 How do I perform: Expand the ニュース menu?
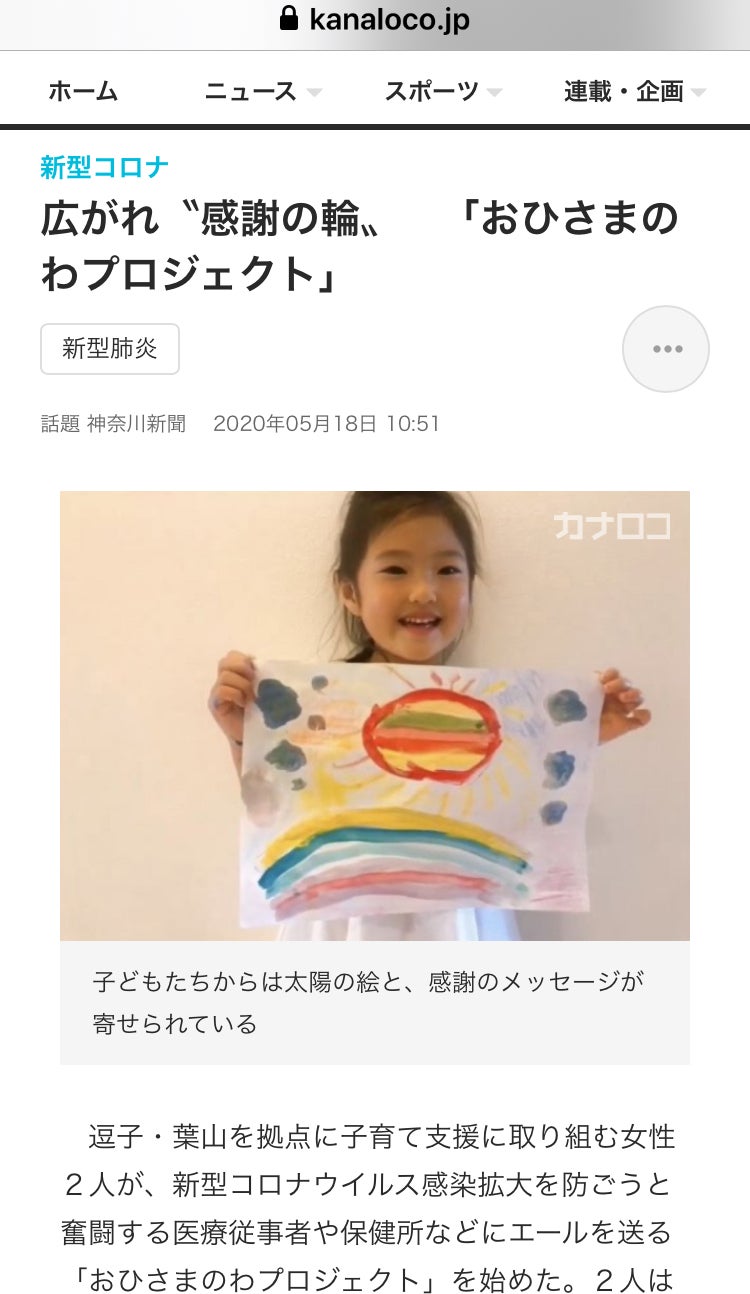coord(262,91)
